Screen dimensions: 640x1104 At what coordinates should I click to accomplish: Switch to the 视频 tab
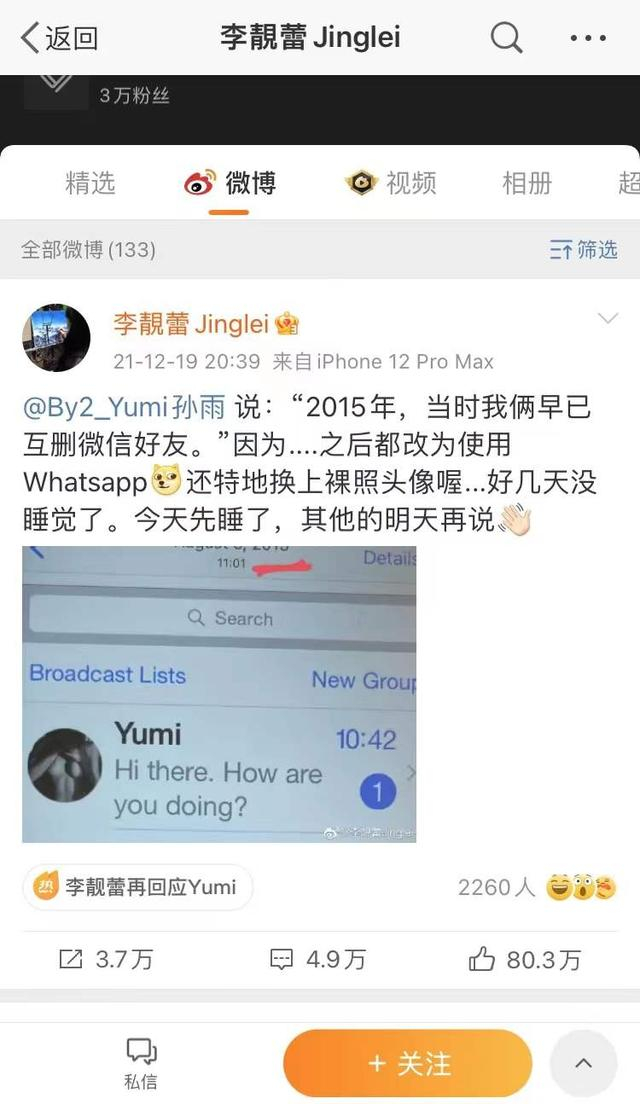(x=391, y=183)
